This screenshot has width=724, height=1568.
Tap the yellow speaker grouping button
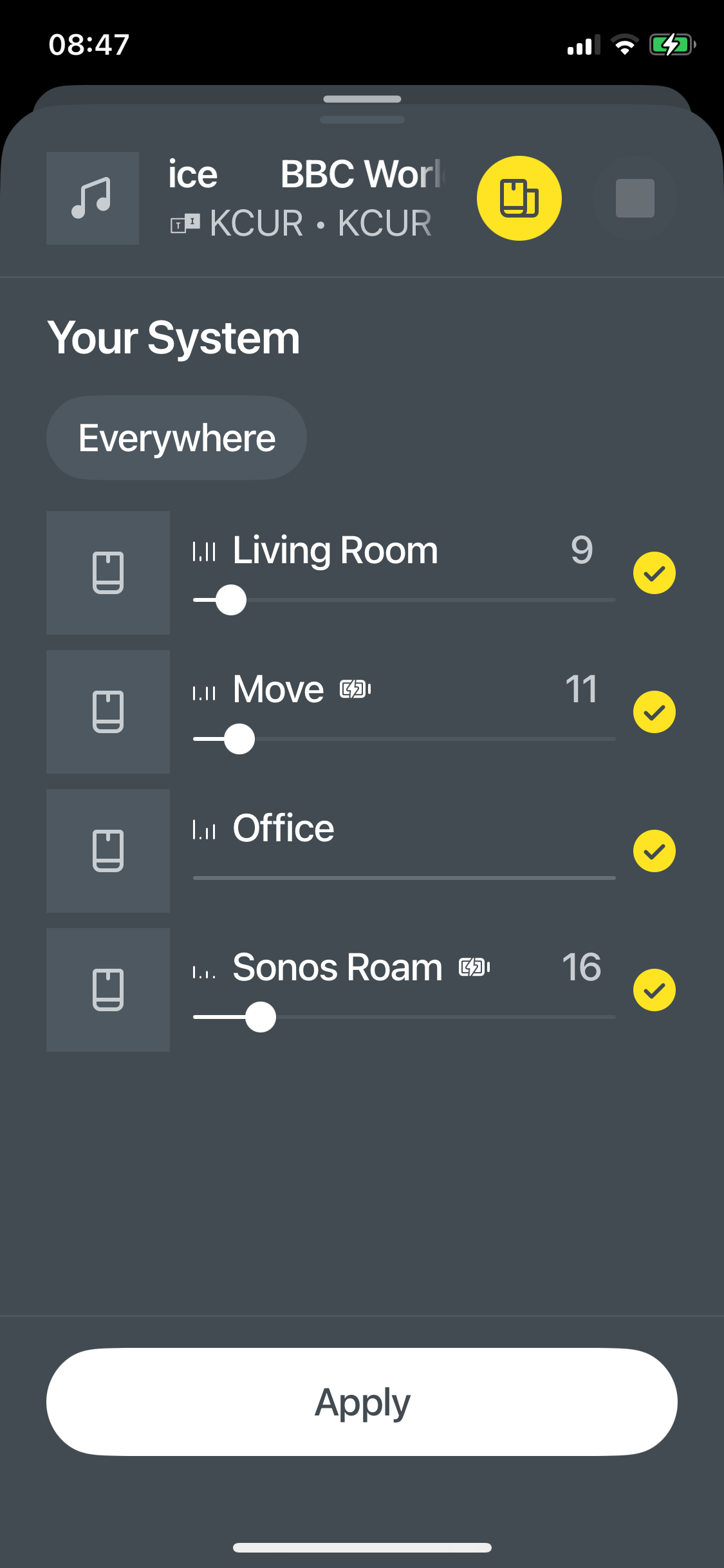point(519,198)
